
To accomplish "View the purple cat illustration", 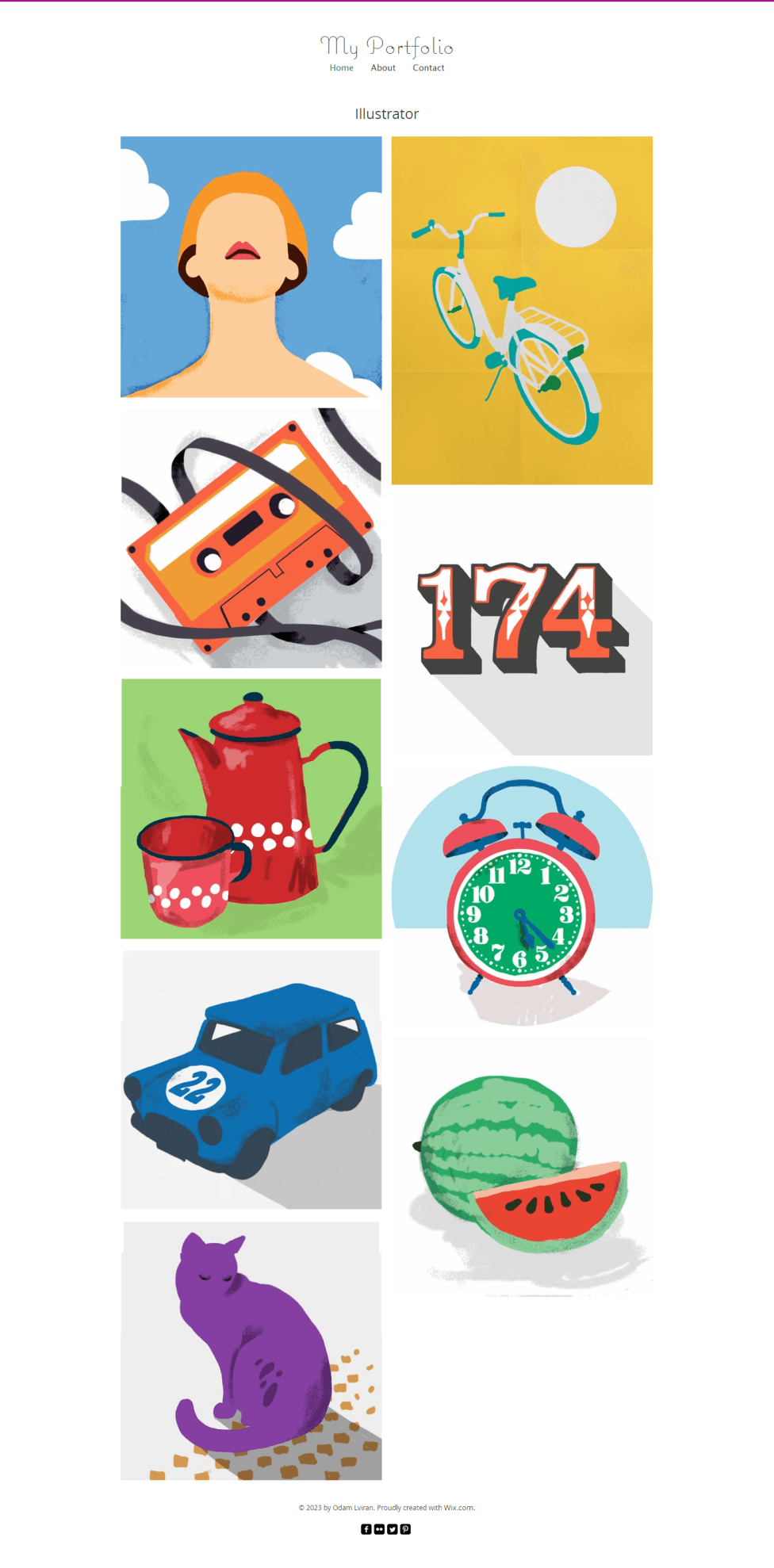I will 251,1351.
